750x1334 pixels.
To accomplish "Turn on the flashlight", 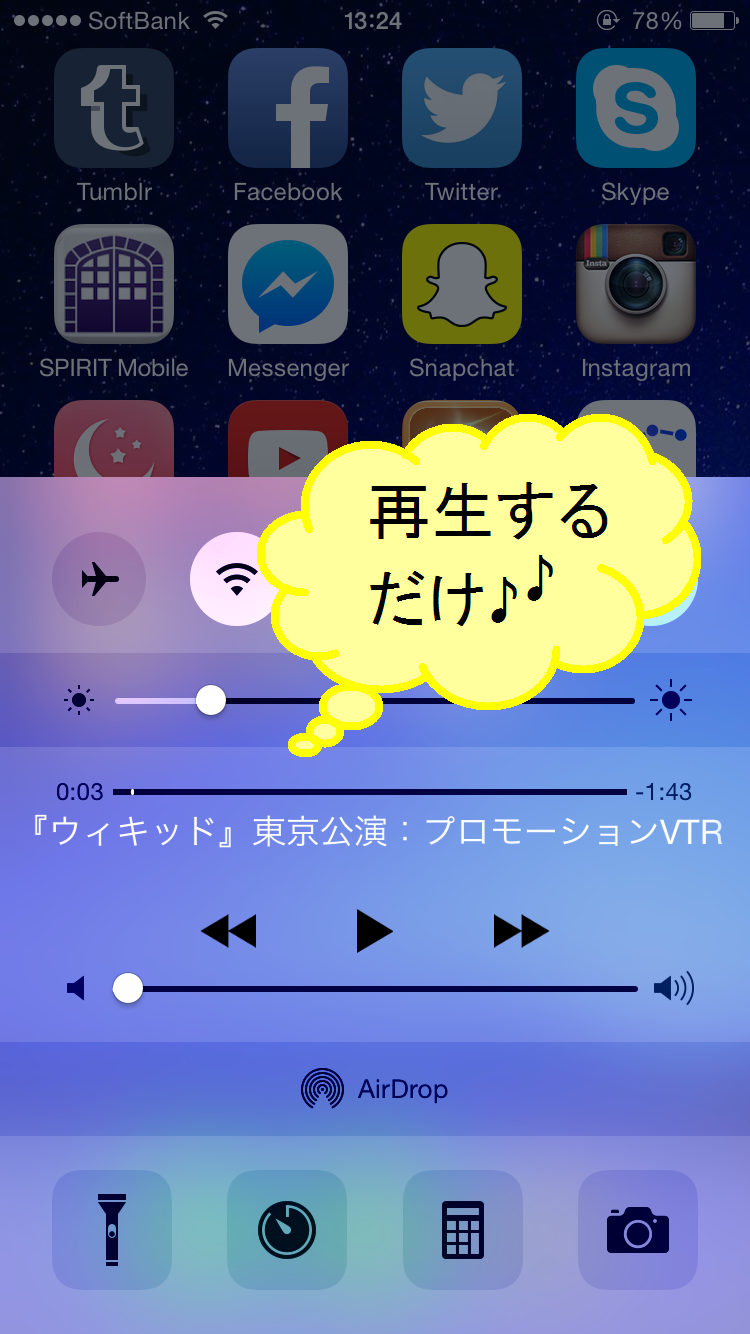I will [112, 1230].
